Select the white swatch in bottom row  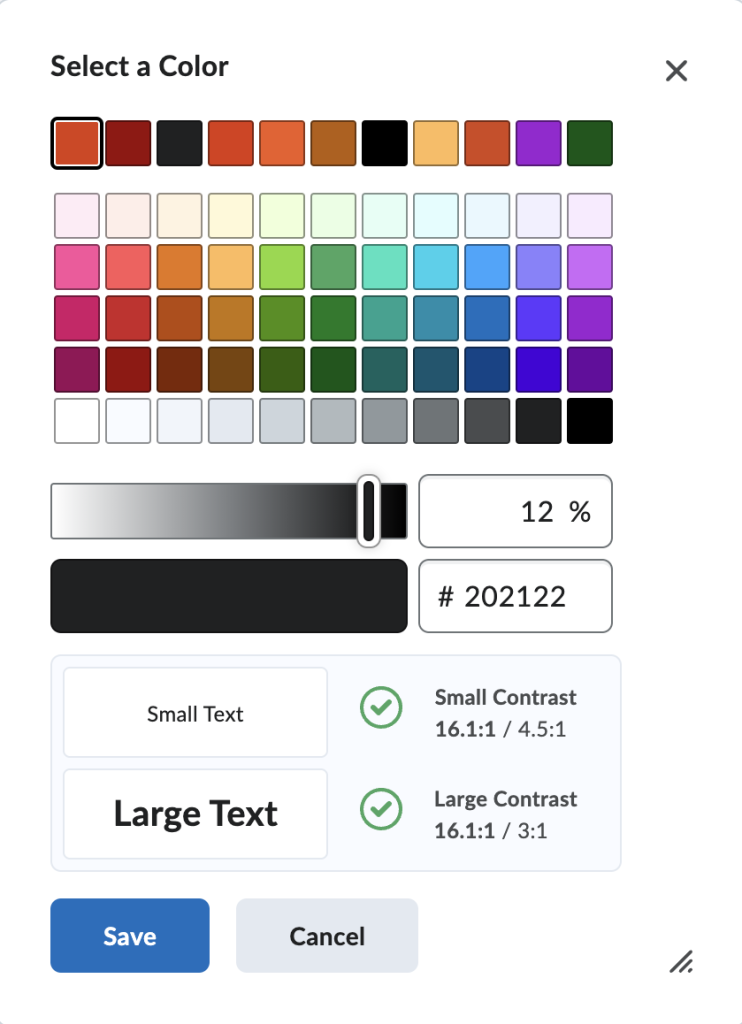pyautogui.click(x=75, y=420)
